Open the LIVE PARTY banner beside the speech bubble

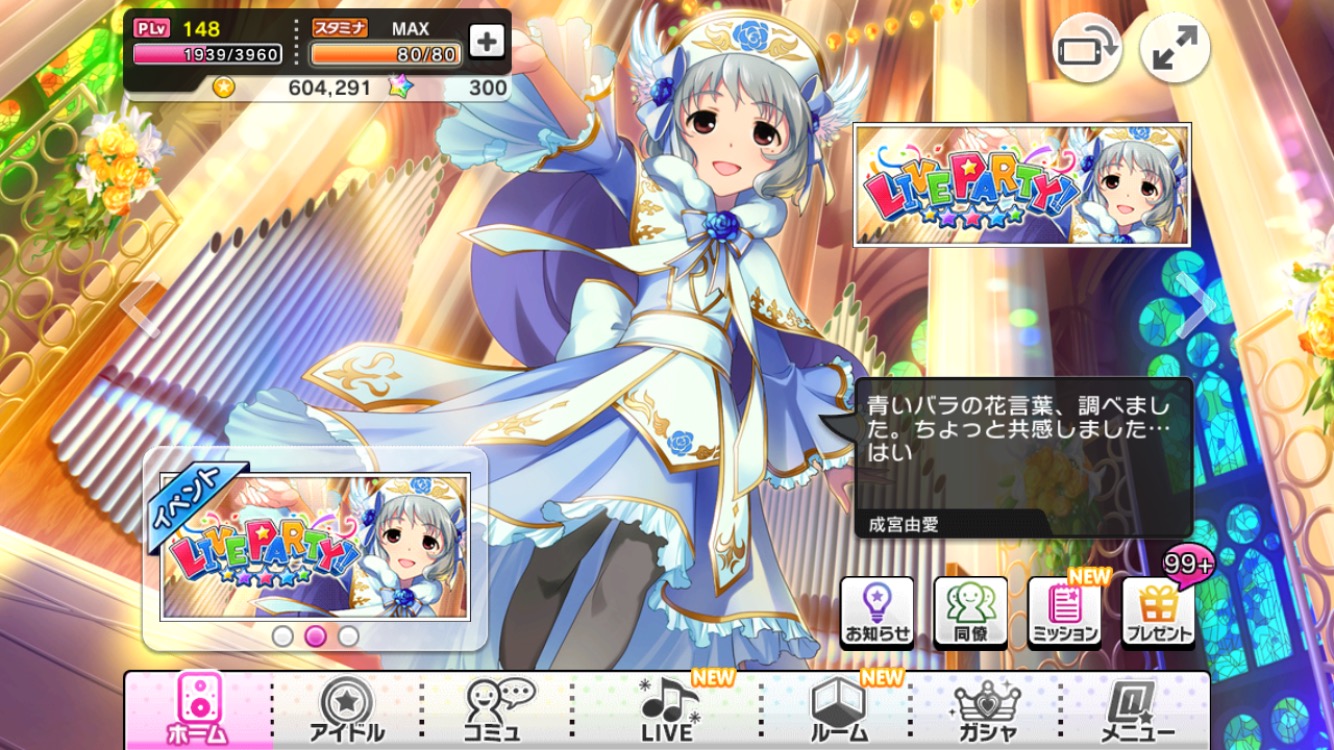[x=1022, y=185]
